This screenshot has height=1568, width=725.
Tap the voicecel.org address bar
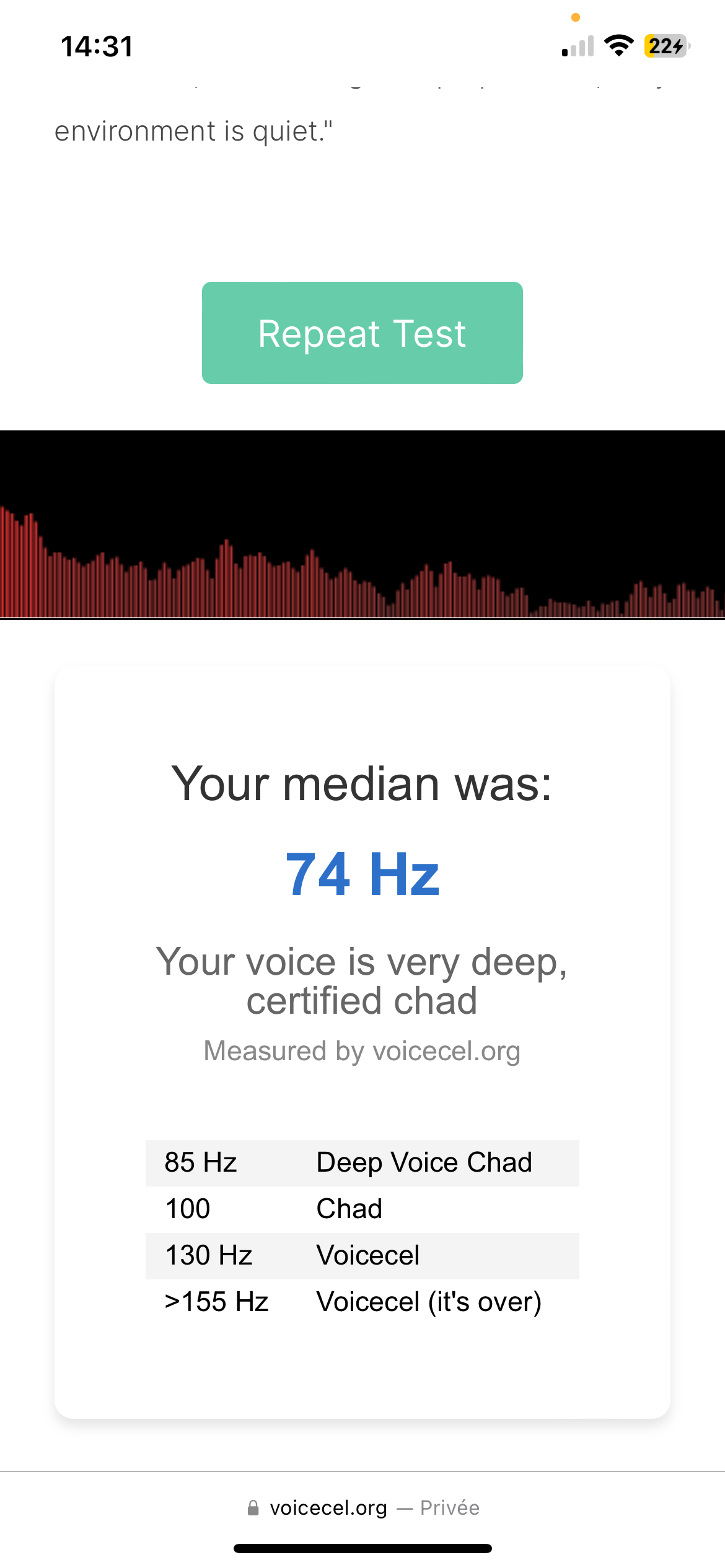pos(362,1507)
